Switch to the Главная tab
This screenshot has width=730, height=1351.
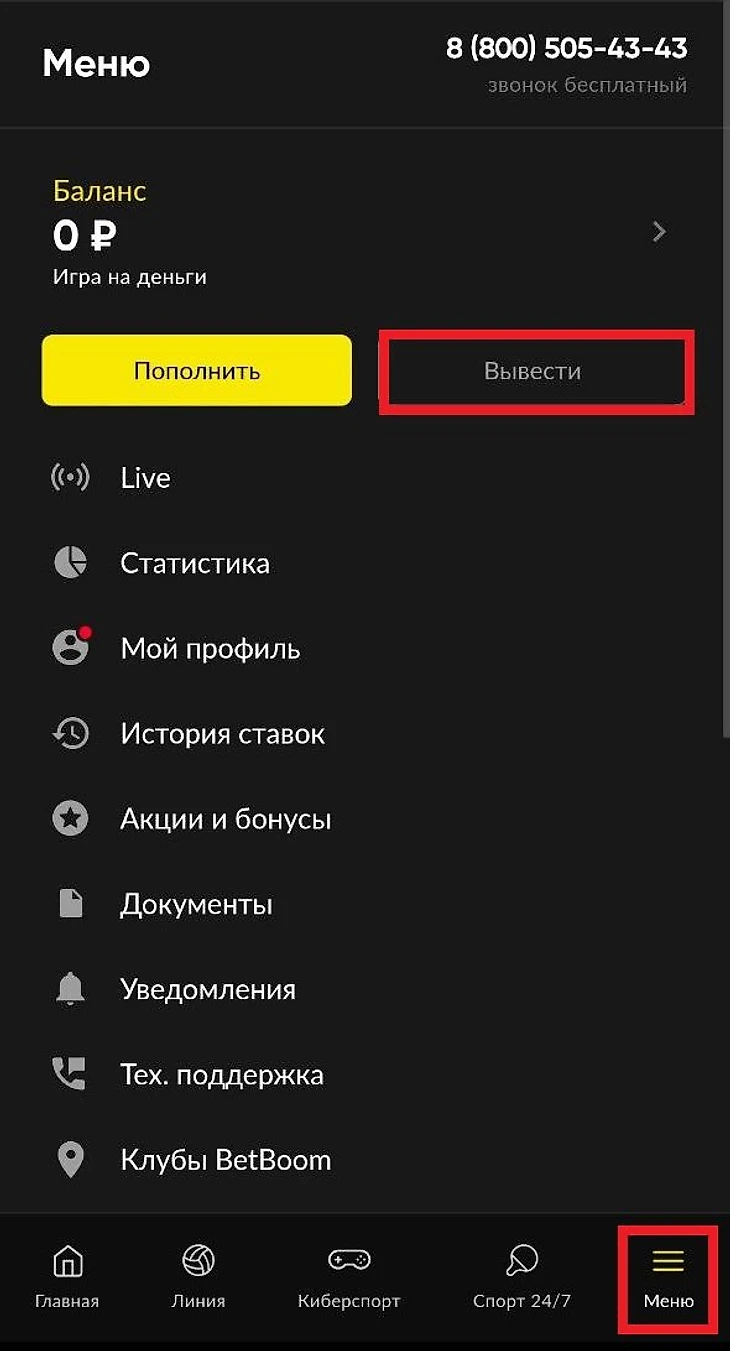coord(67,1277)
